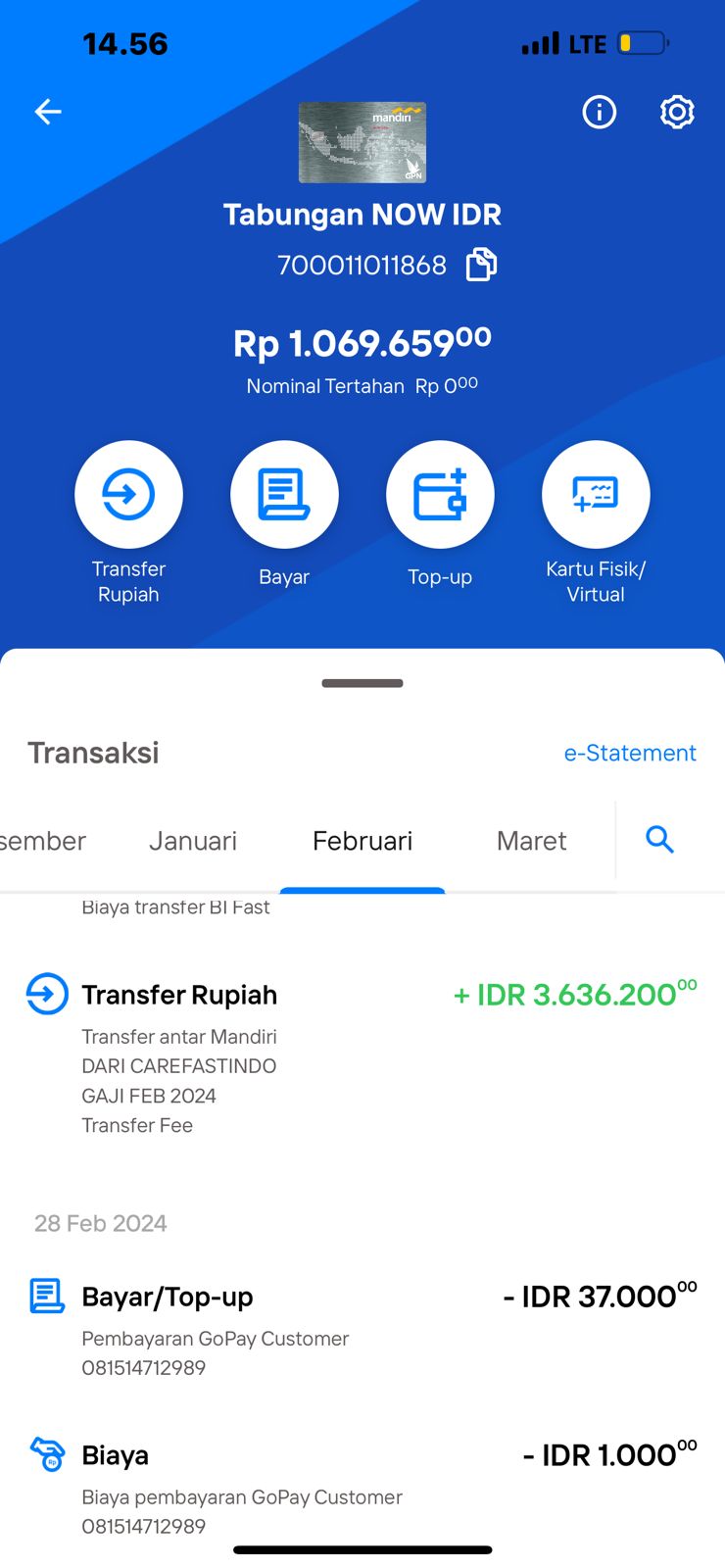Tap the sheet drag handle above Transaksi

click(x=362, y=683)
